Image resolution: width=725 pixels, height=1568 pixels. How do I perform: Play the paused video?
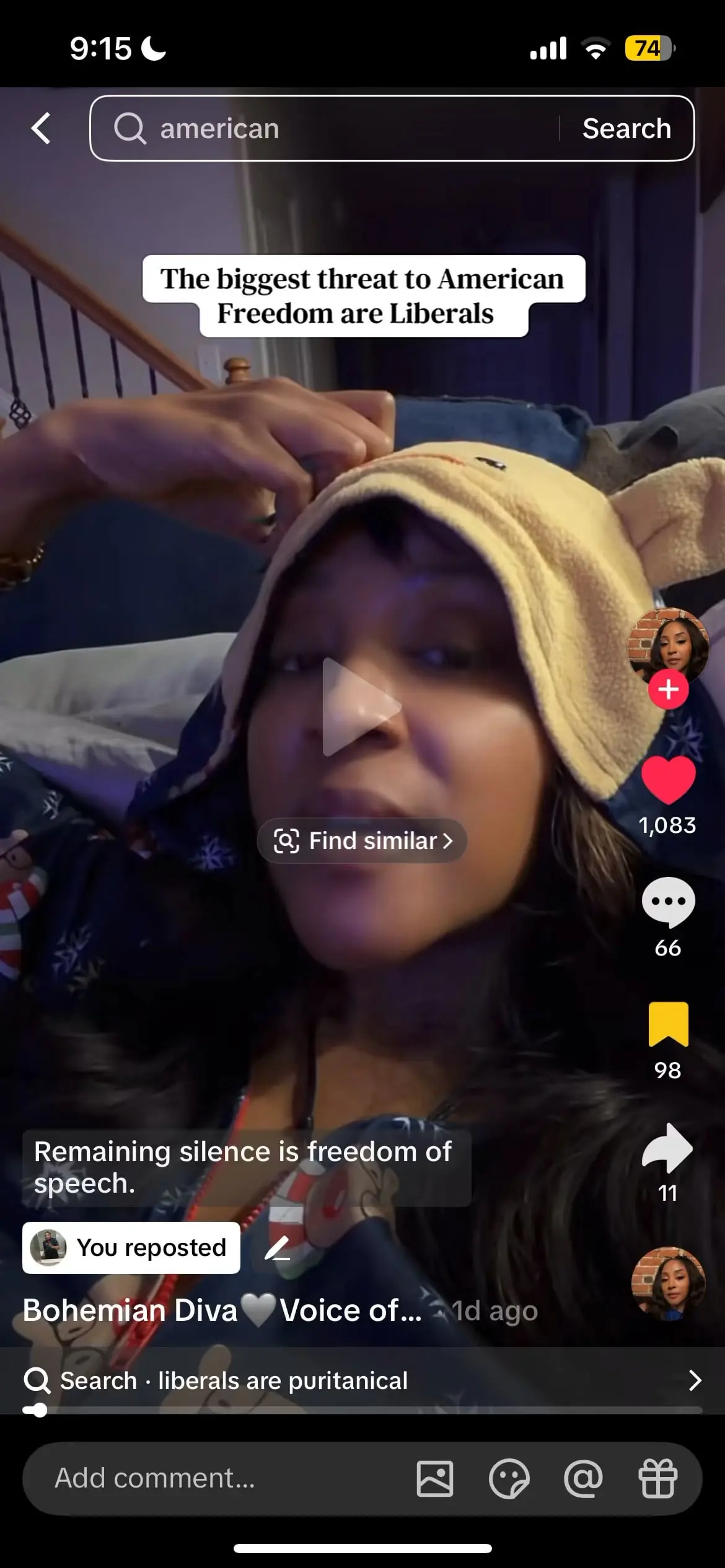click(362, 707)
